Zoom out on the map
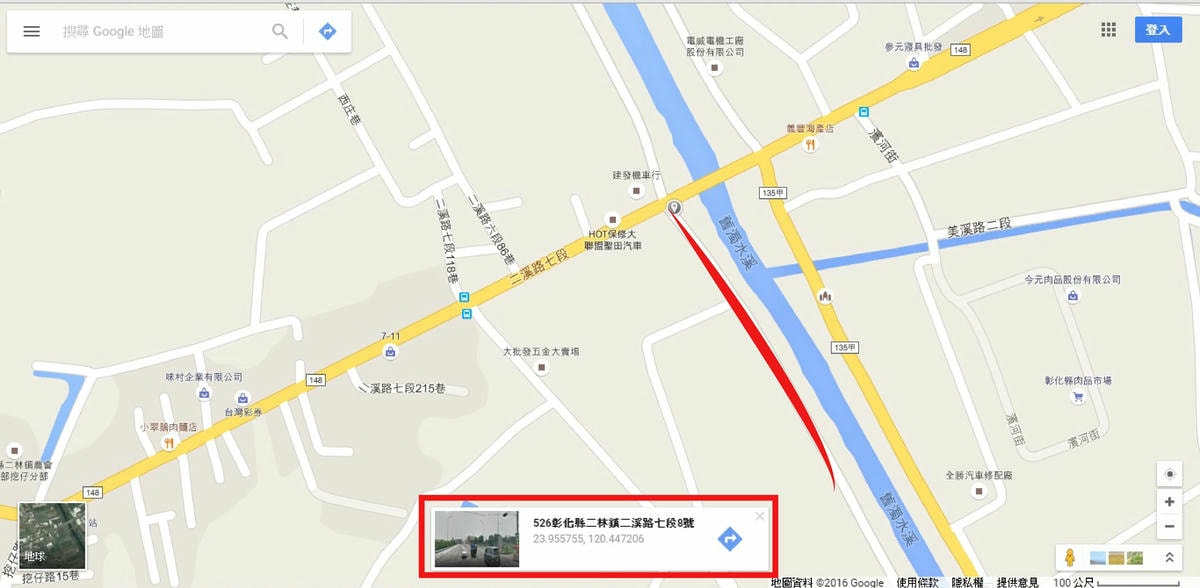Image resolution: width=1200 pixels, height=588 pixels. tap(1170, 526)
